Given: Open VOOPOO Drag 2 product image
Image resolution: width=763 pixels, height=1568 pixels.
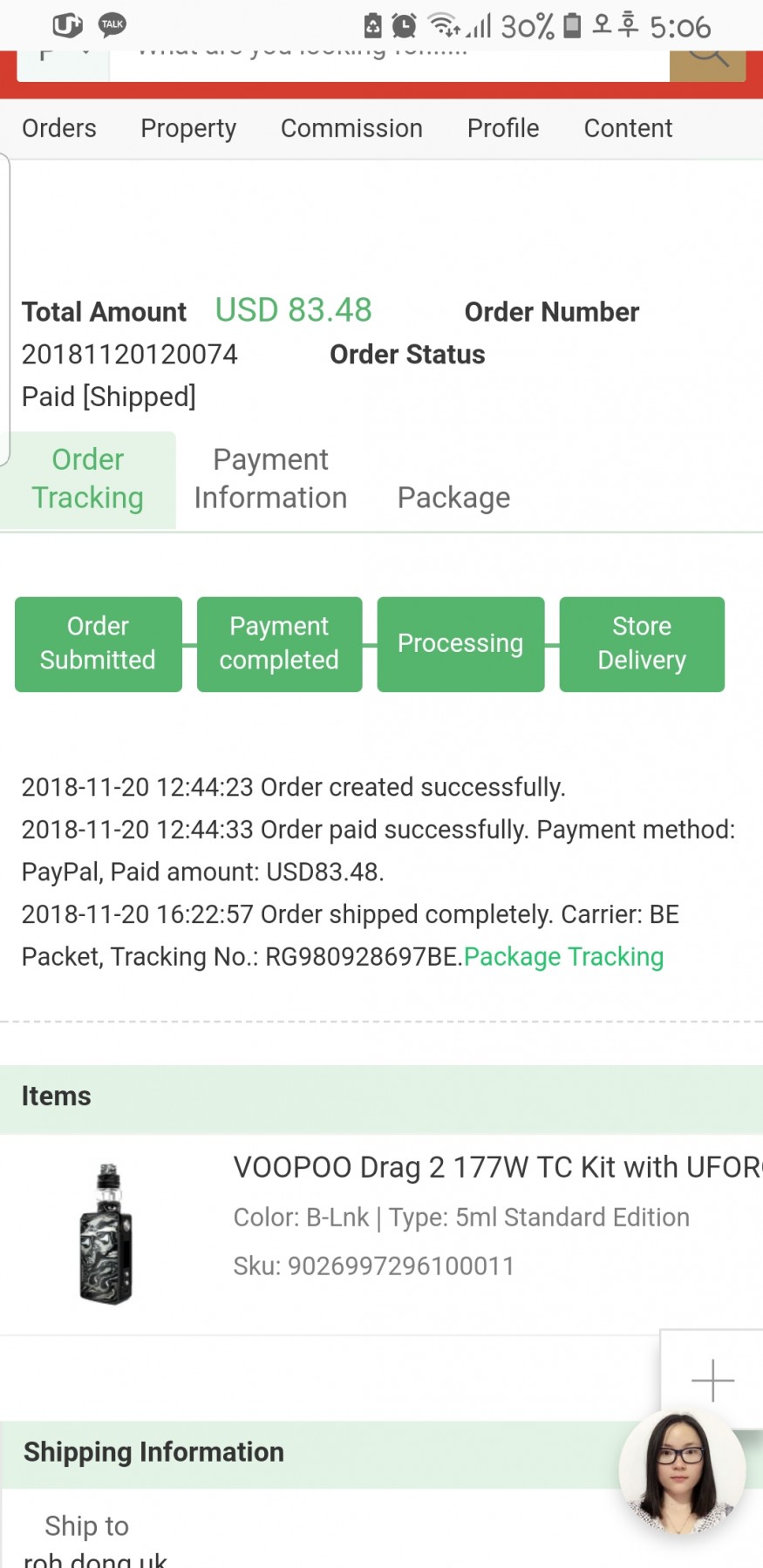Looking at the screenshot, I should click(x=106, y=1233).
